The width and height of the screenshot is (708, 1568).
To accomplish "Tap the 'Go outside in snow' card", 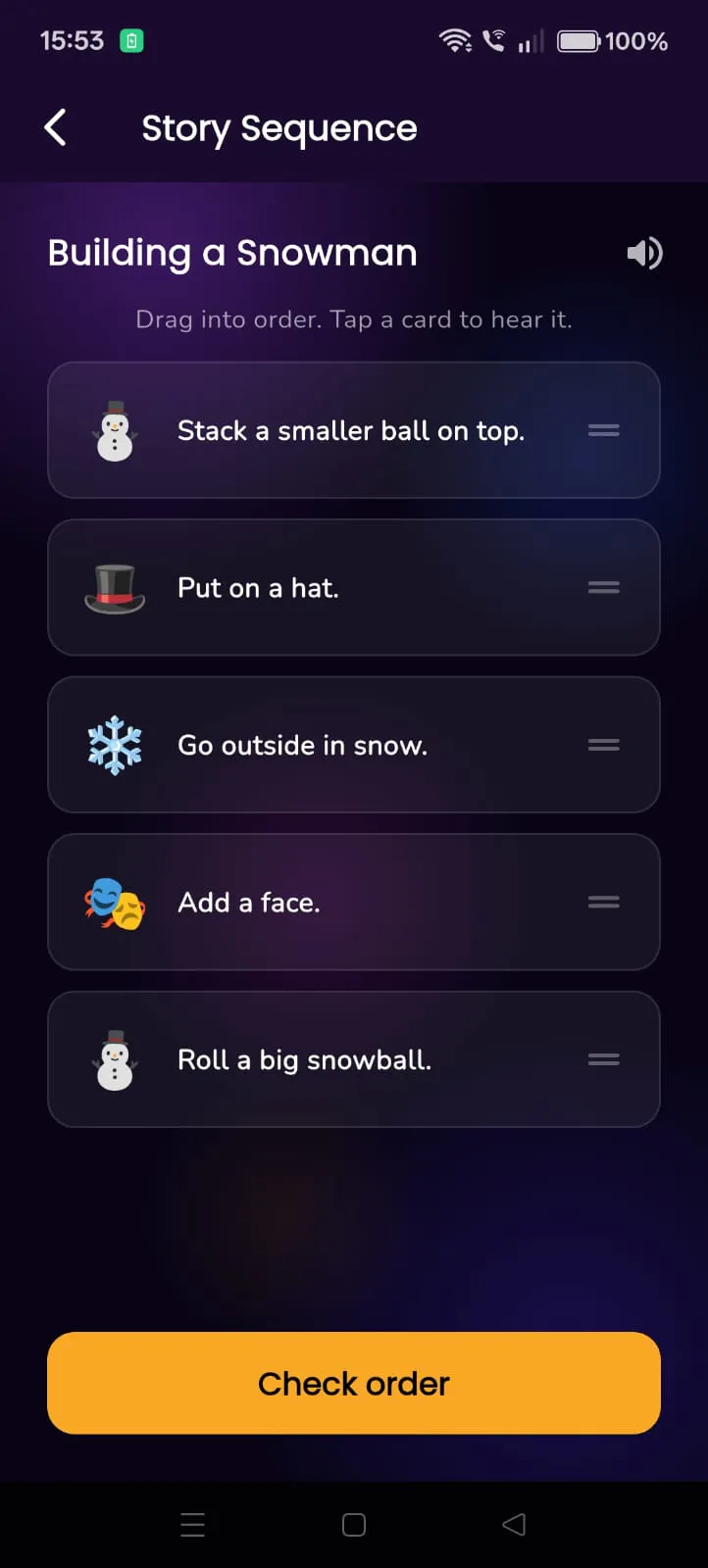I will point(354,745).
